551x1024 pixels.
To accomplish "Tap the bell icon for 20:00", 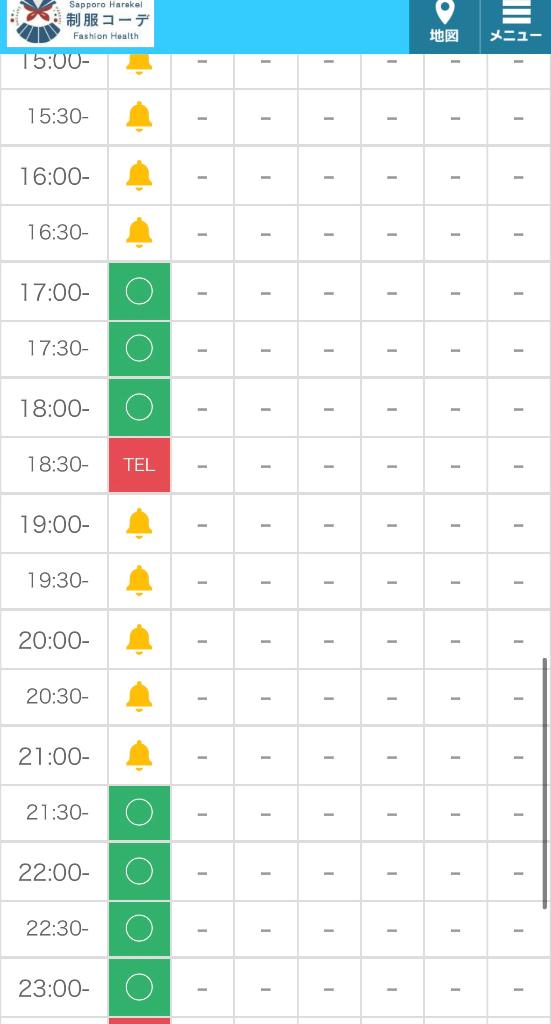I will 139,639.
